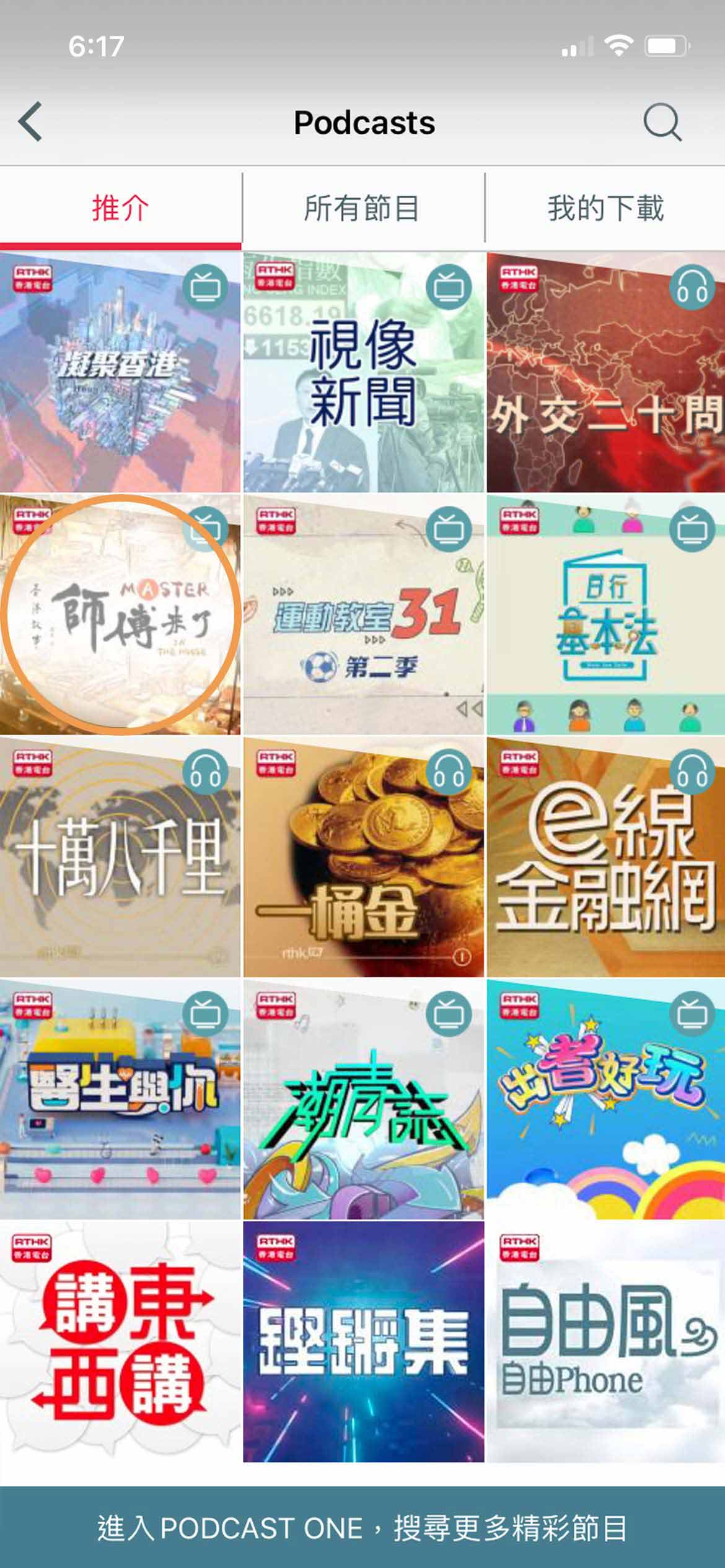Open the 講東講西 podcast tile
The image size is (725, 1568).
[120, 1341]
